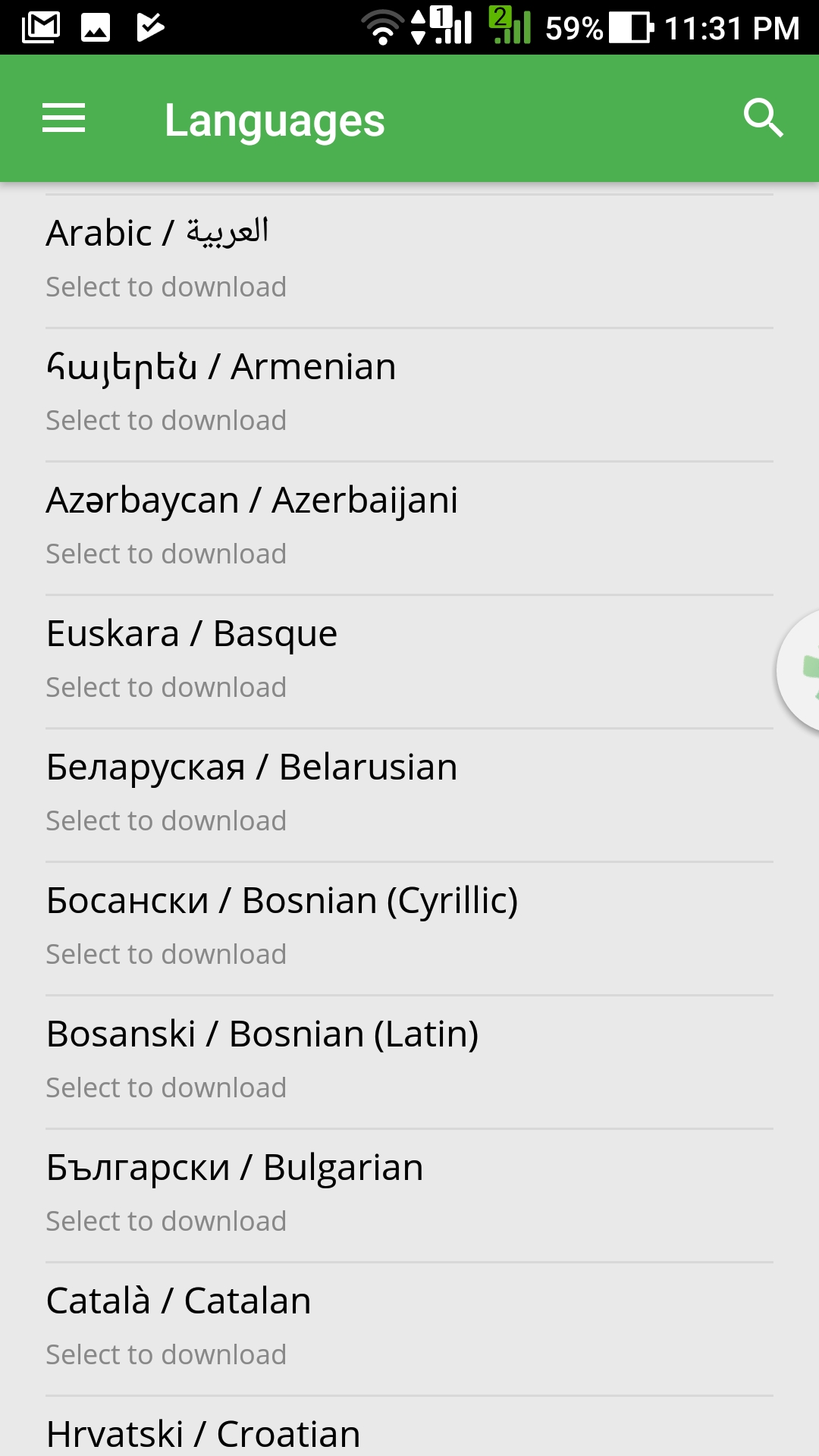Open the hamburger navigation drawer
The image size is (819, 1456).
(64, 118)
